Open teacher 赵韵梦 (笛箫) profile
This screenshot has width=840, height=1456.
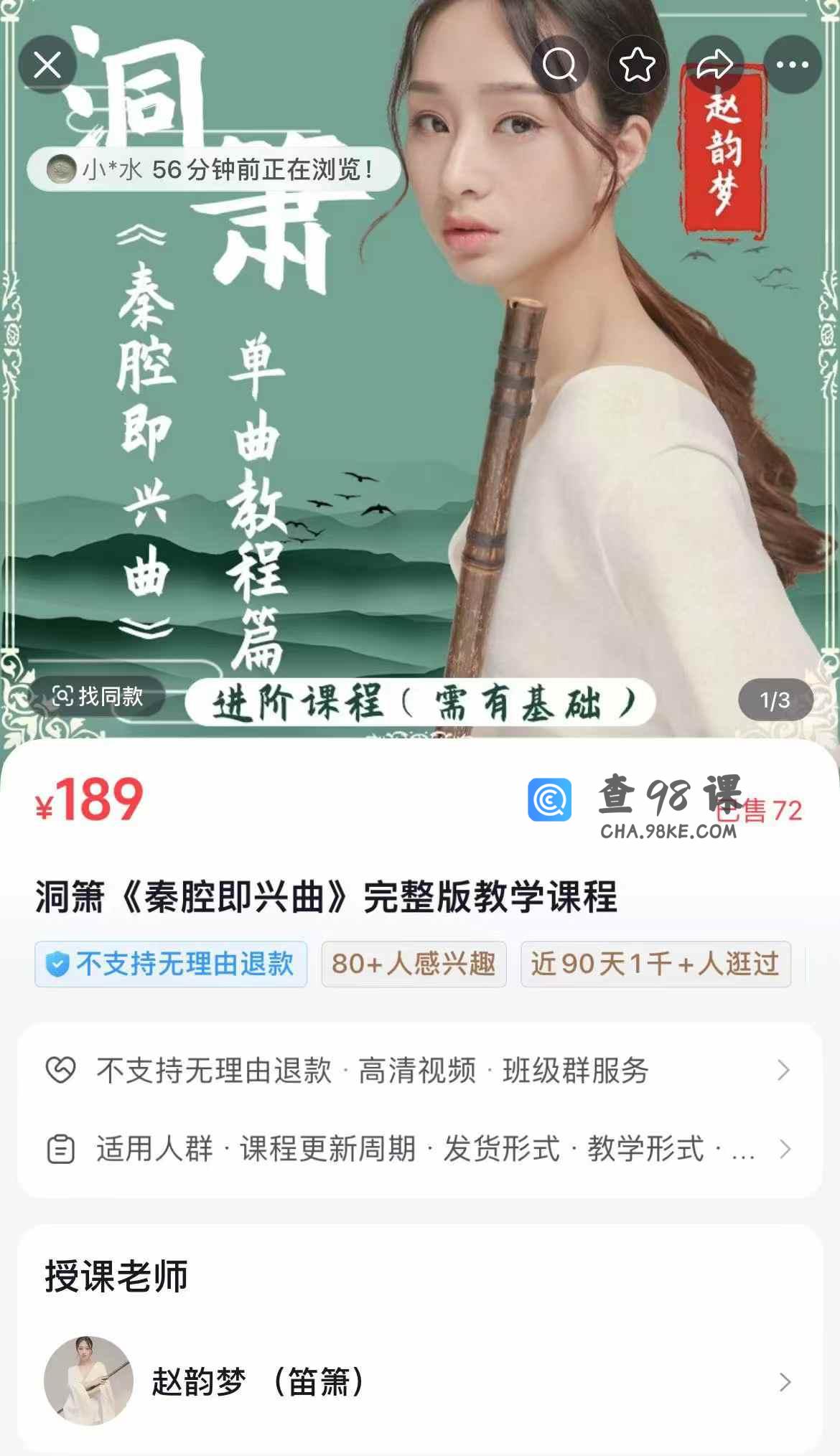point(419,1381)
